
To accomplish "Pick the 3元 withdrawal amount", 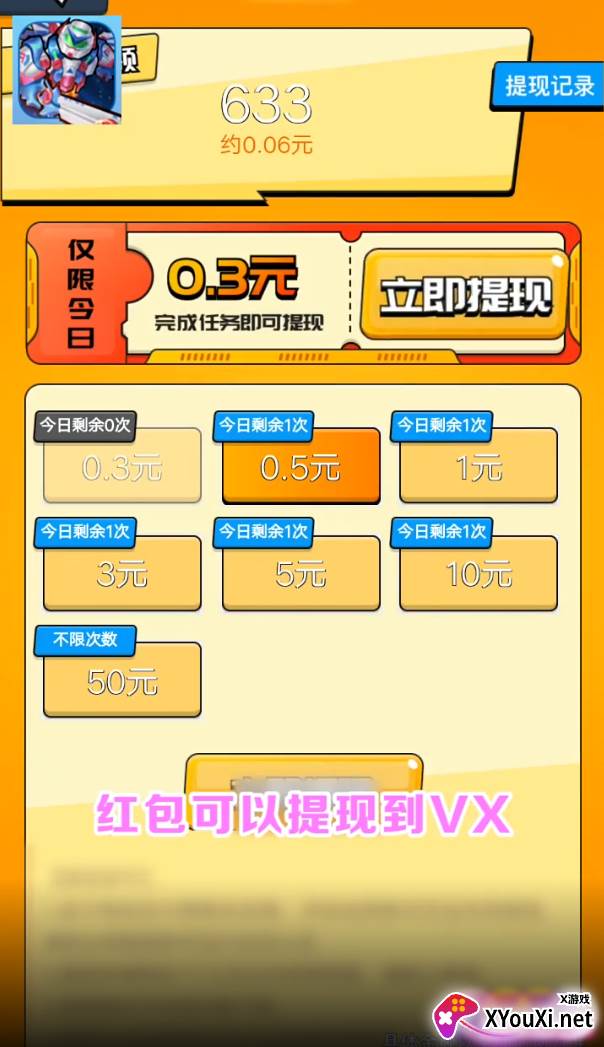I will [122, 573].
